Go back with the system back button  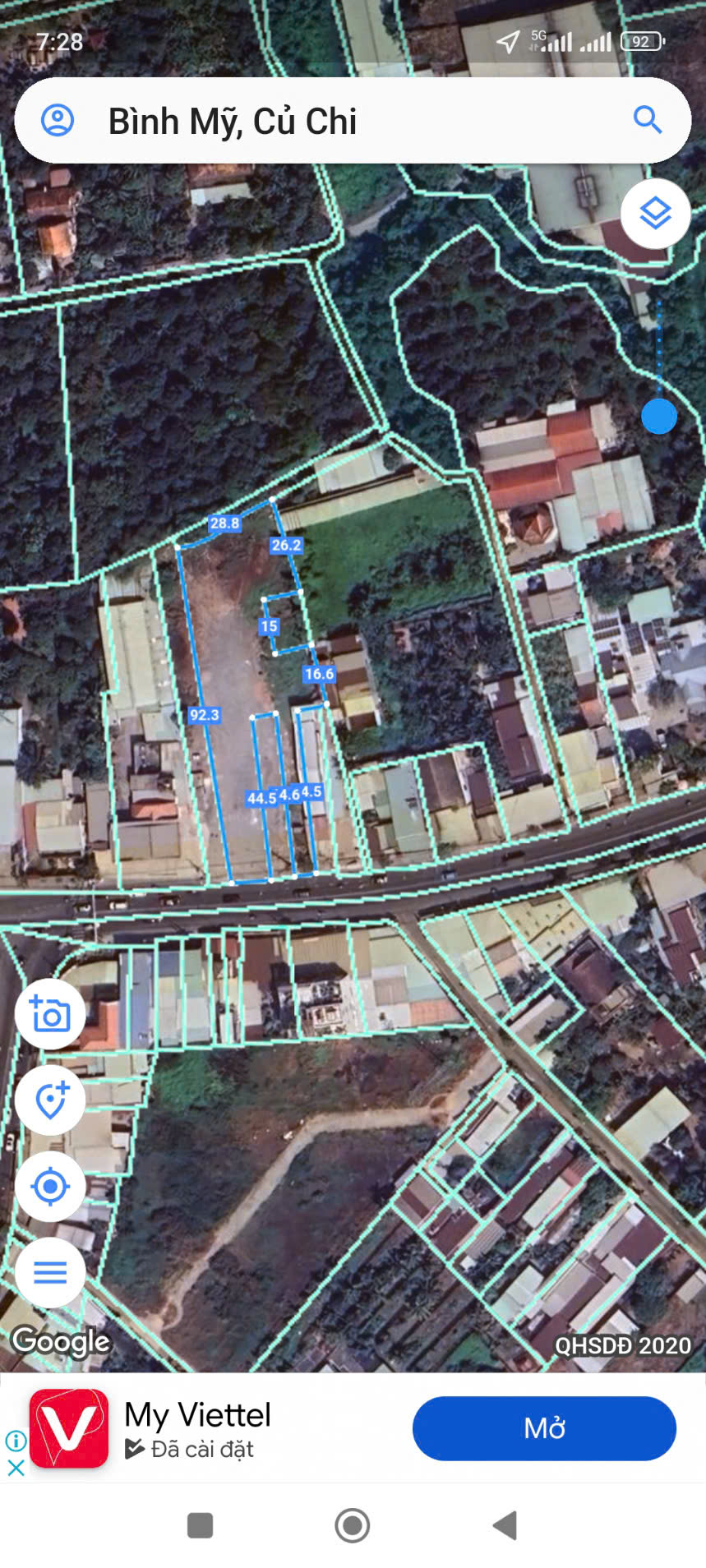coord(505,1525)
